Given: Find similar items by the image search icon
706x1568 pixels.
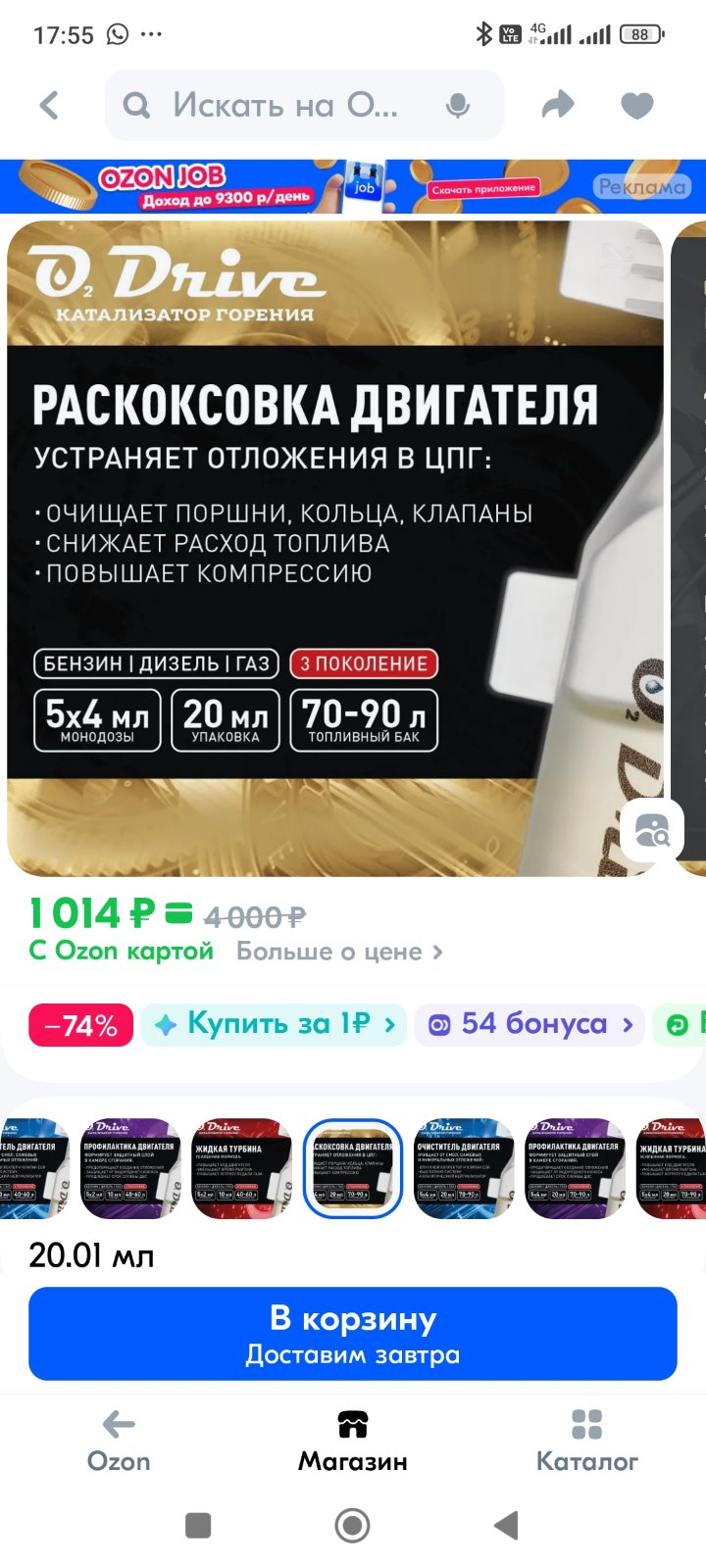Looking at the screenshot, I should [x=652, y=831].
